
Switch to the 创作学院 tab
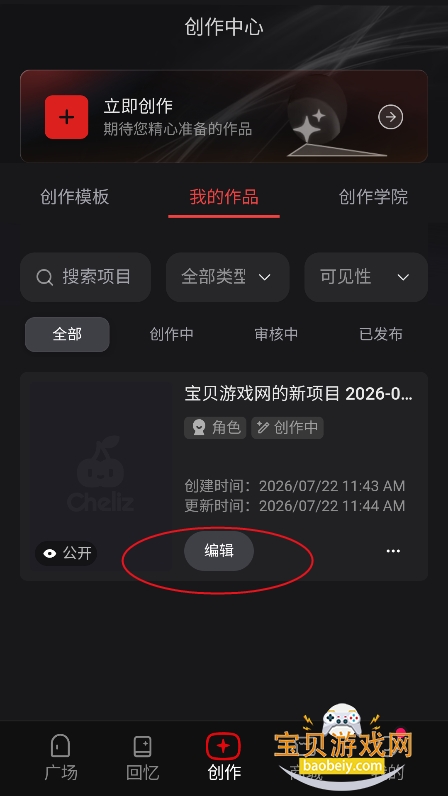point(373,196)
